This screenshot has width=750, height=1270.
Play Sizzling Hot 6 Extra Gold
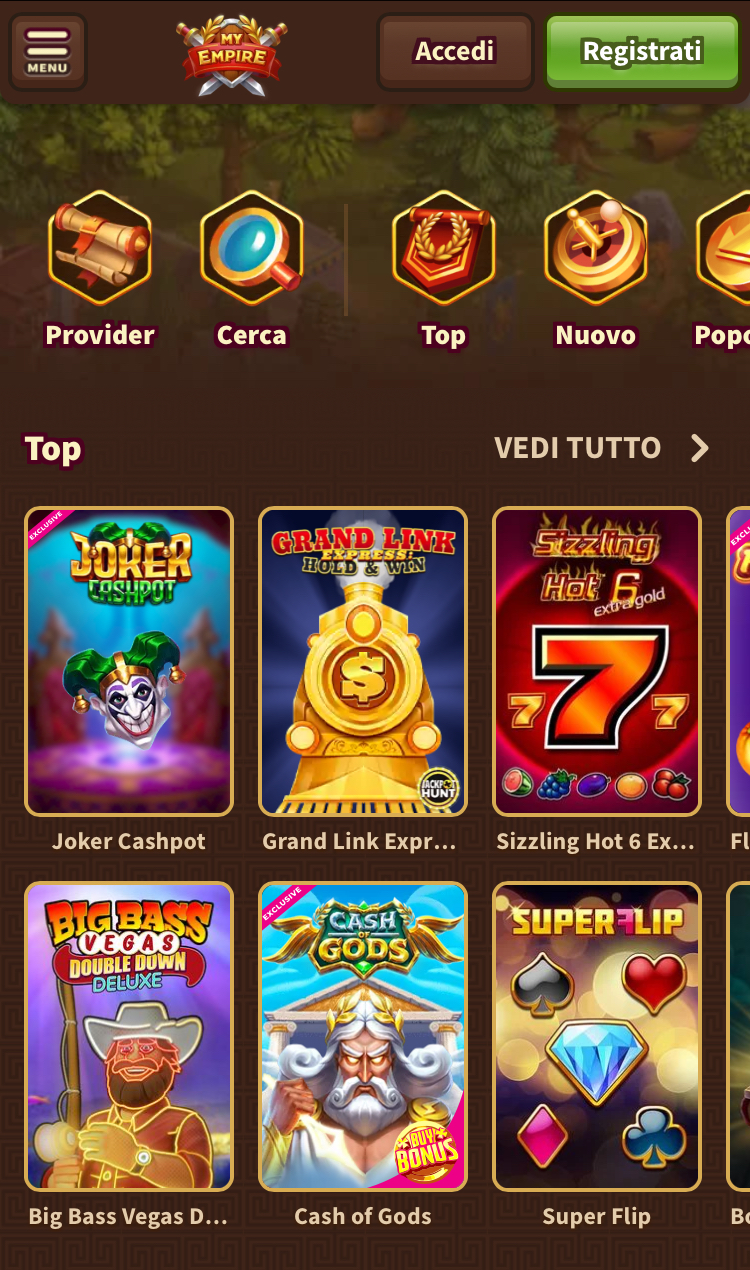click(597, 662)
